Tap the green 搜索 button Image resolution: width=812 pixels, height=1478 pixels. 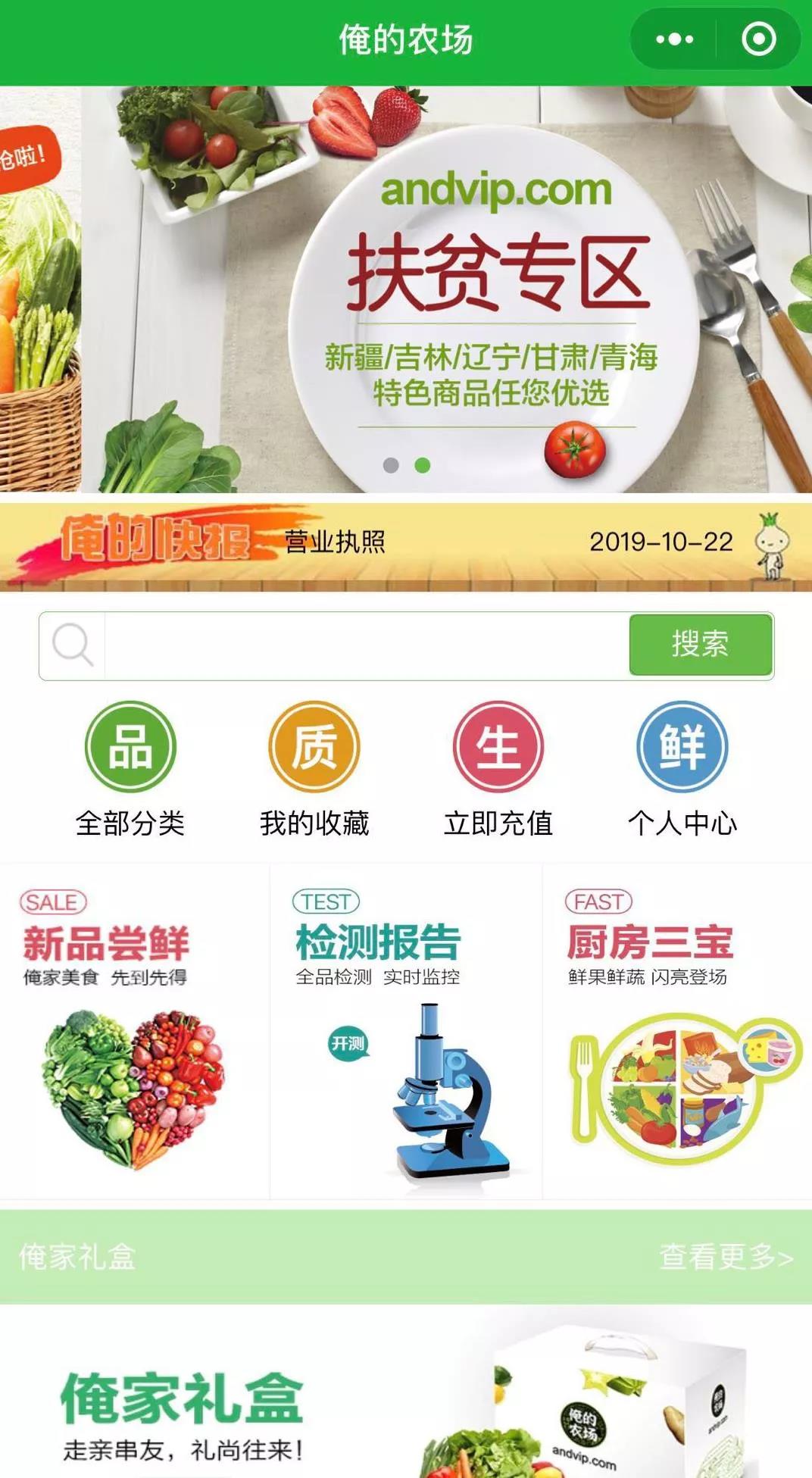pyautogui.click(x=700, y=645)
